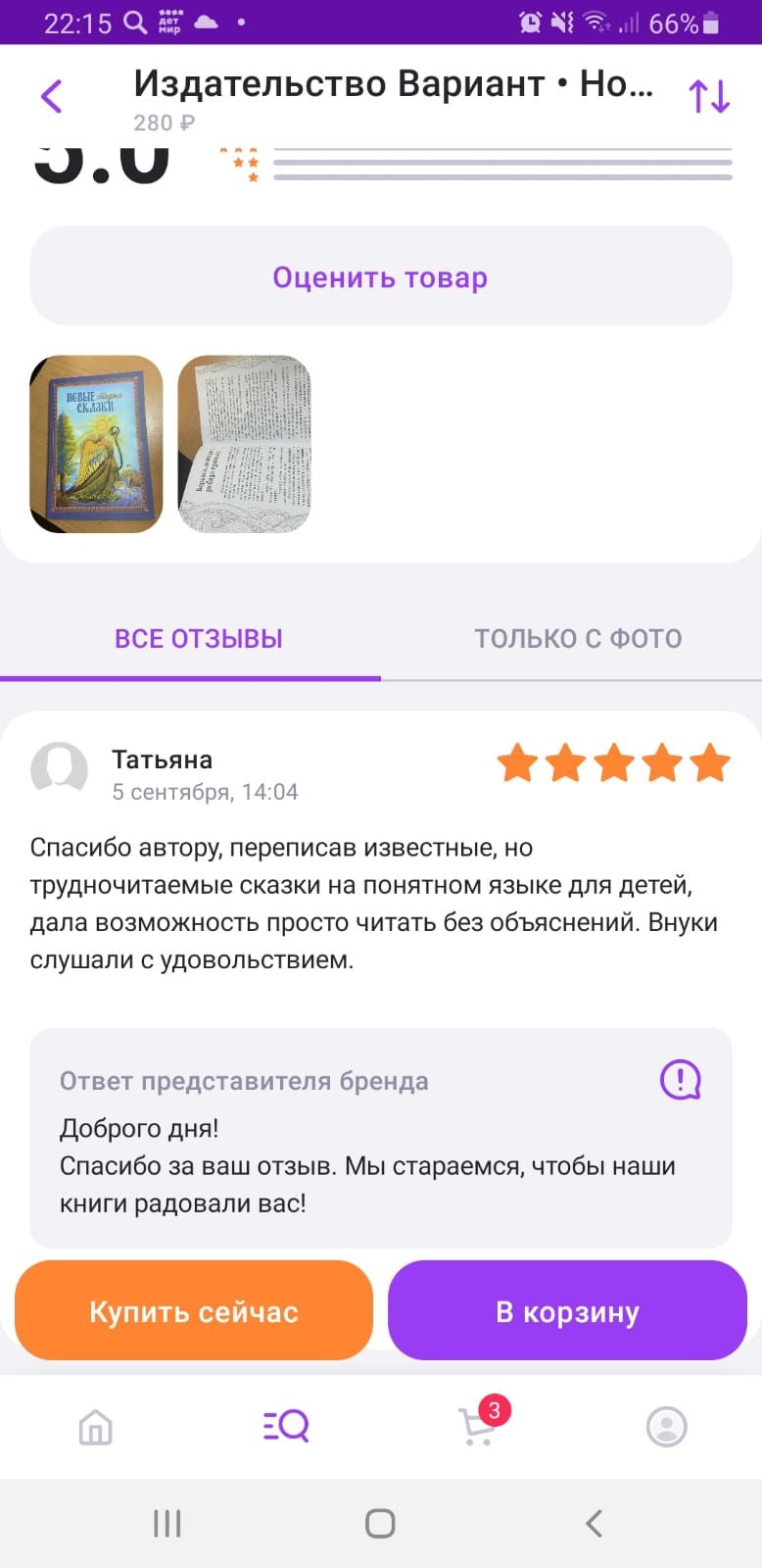Open the catalog search tab

286,1427
